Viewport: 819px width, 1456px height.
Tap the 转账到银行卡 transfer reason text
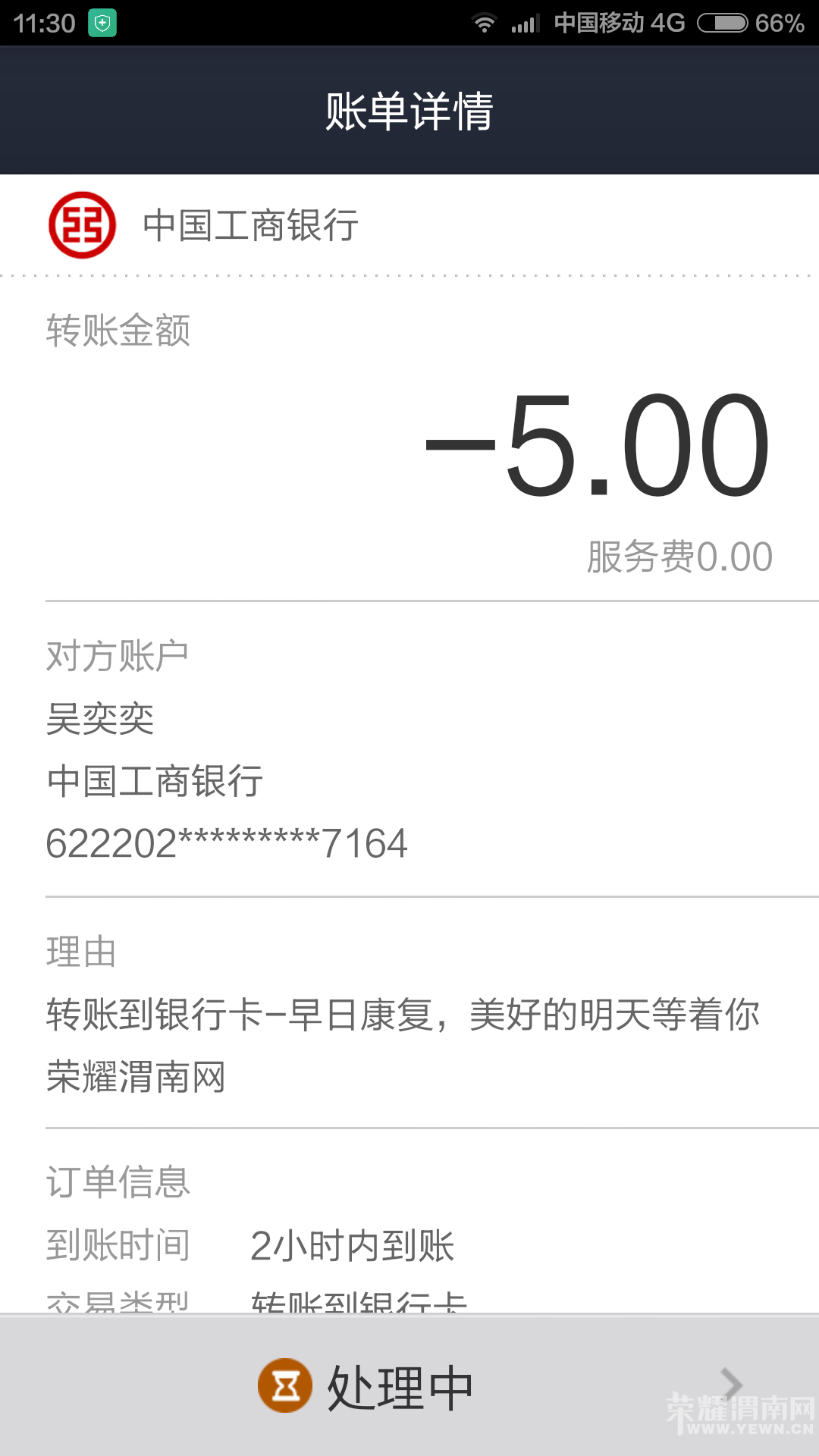[401, 1014]
